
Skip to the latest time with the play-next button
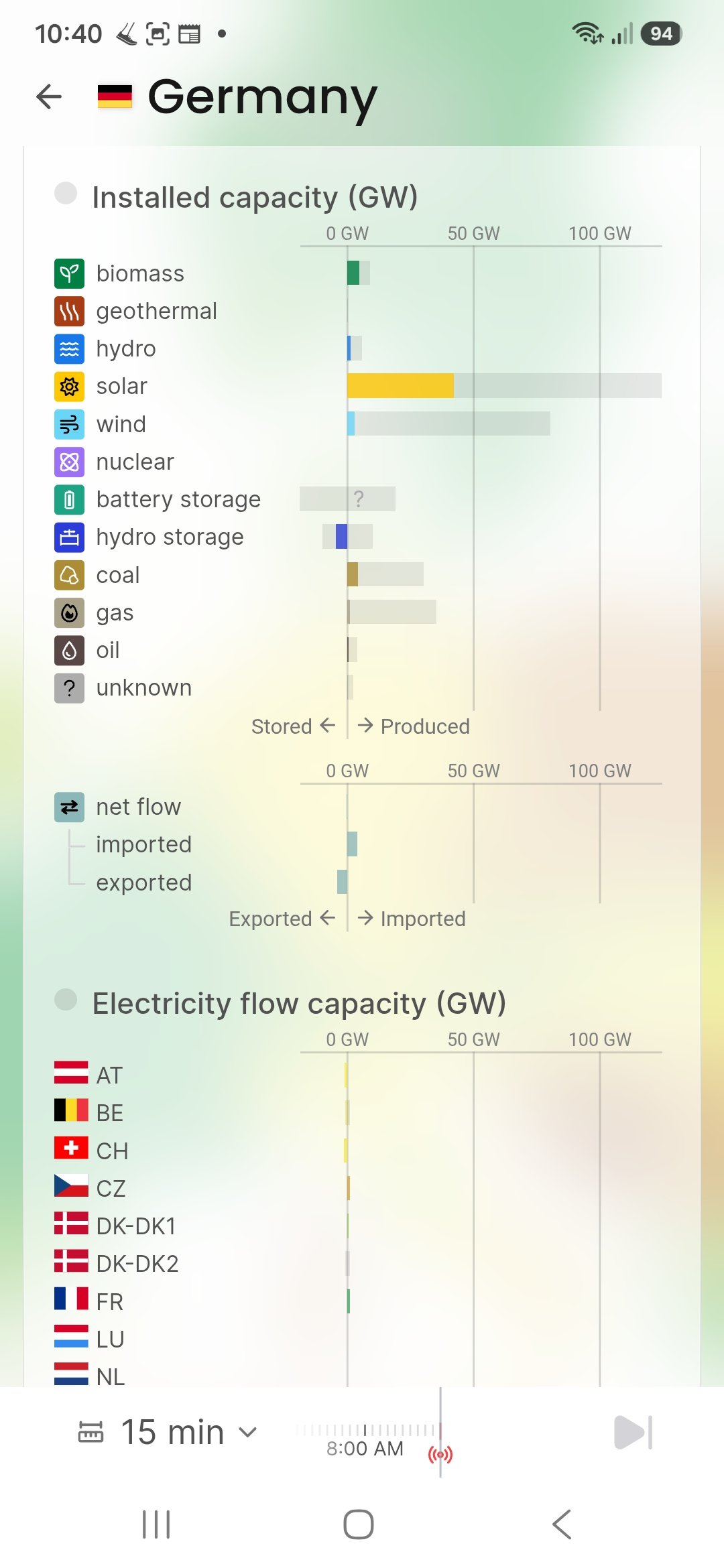coord(633,1433)
